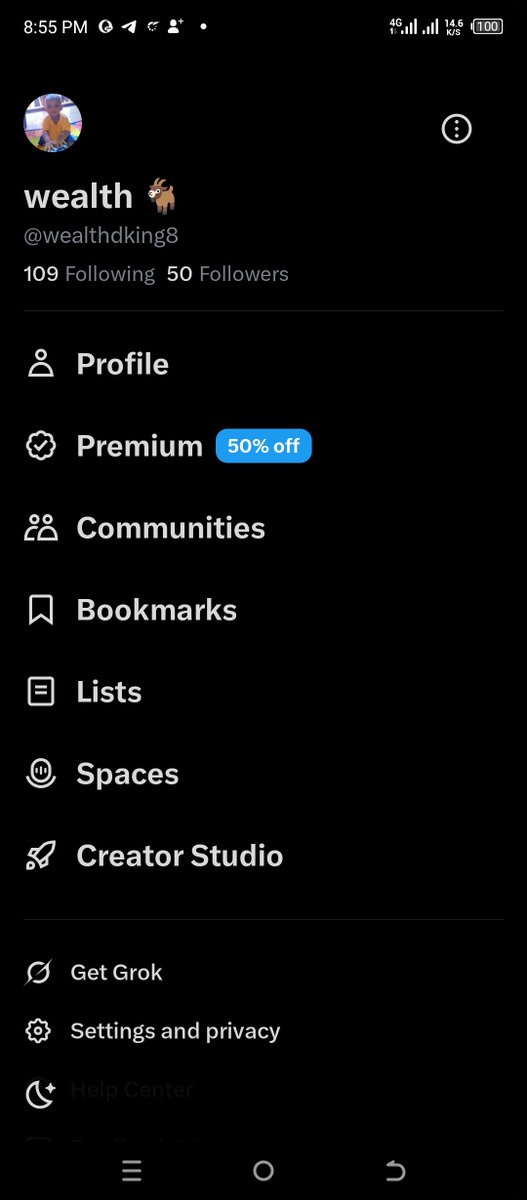Screen dimensions: 527x1200
Task: Tap the profile avatar picture
Action: [53, 123]
